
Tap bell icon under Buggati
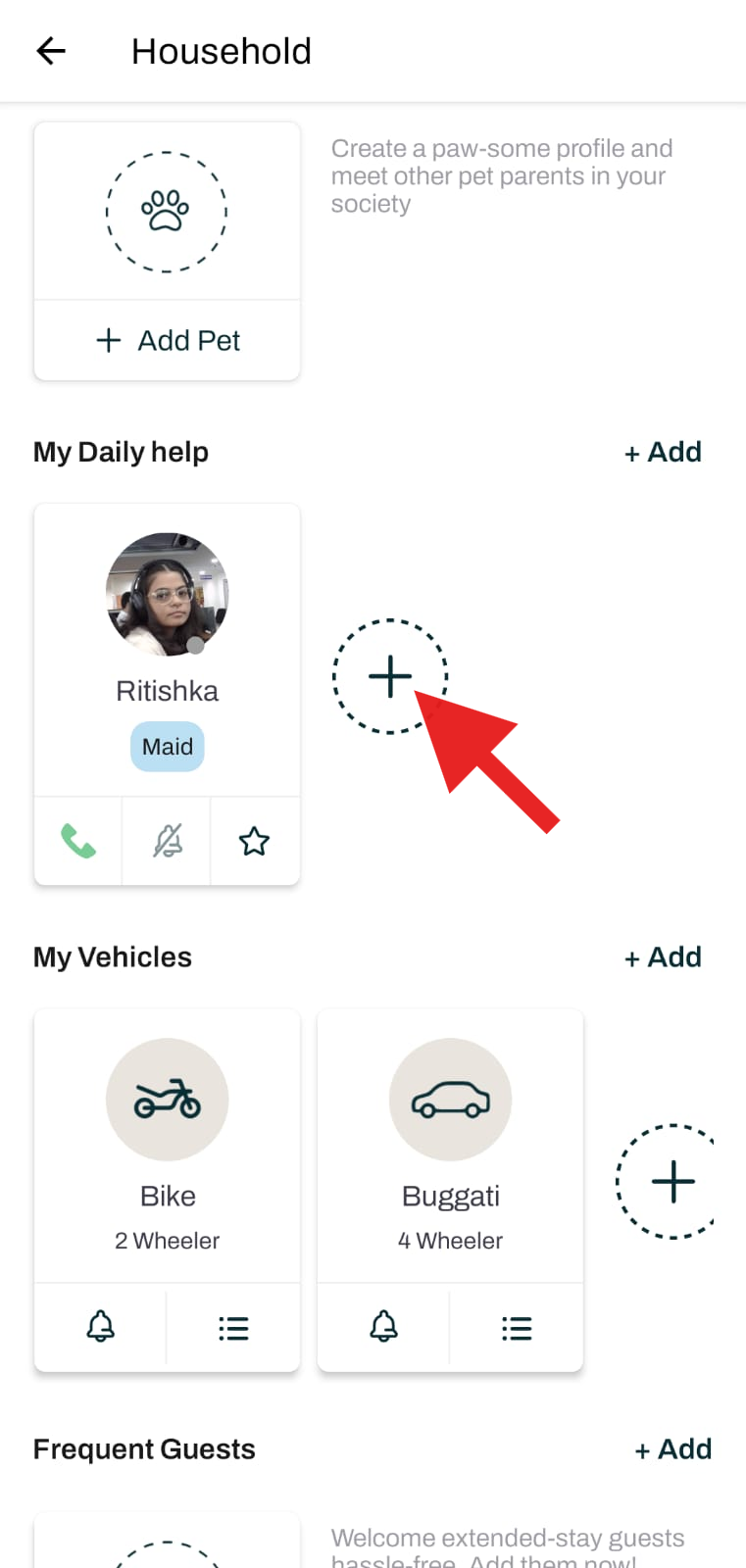coord(384,1327)
